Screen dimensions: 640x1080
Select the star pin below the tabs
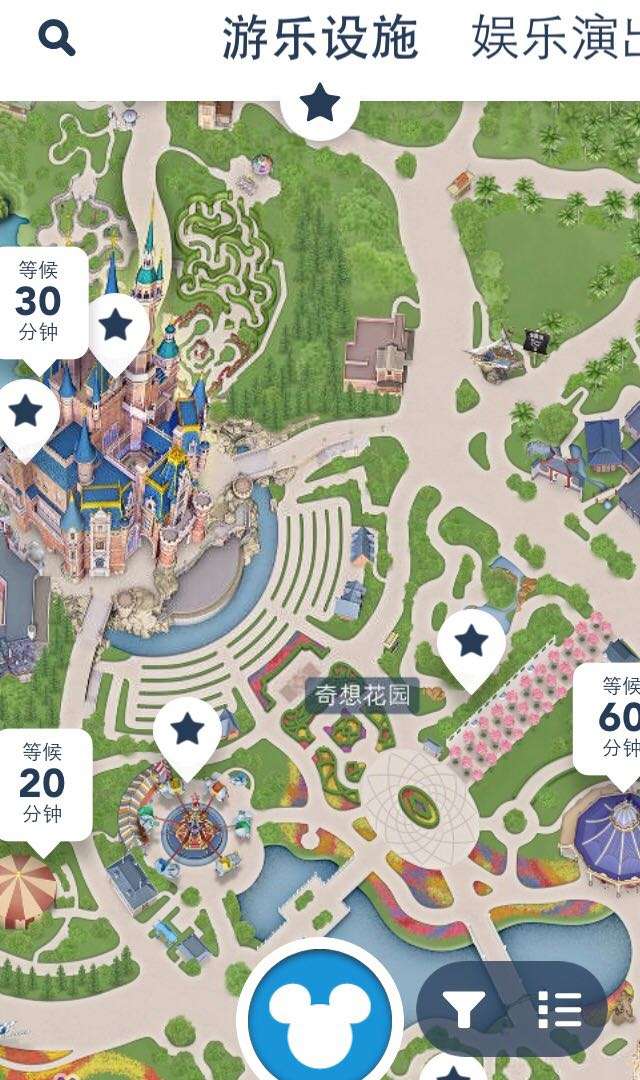[x=320, y=103]
